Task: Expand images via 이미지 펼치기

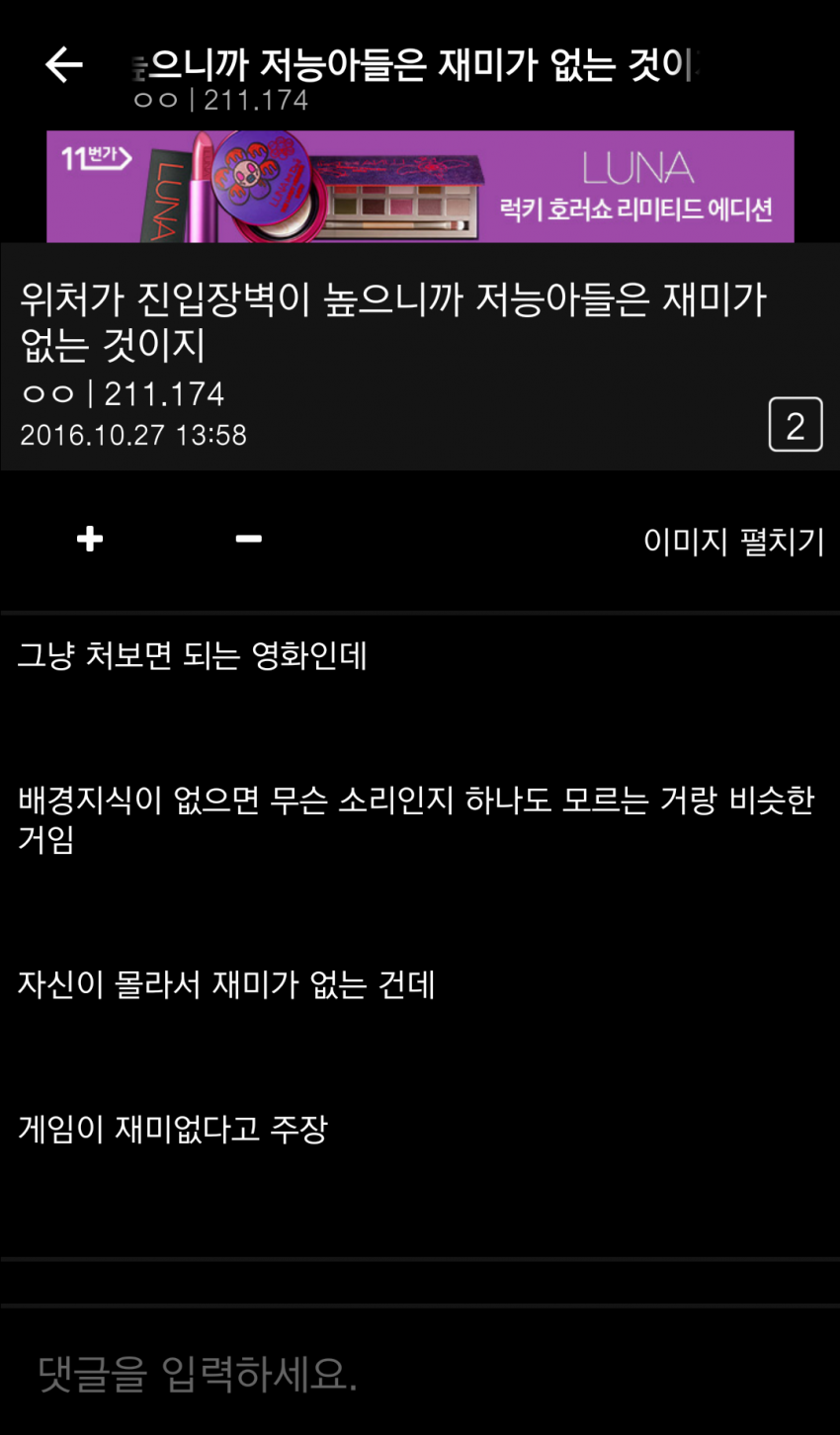Action: click(732, 541)
